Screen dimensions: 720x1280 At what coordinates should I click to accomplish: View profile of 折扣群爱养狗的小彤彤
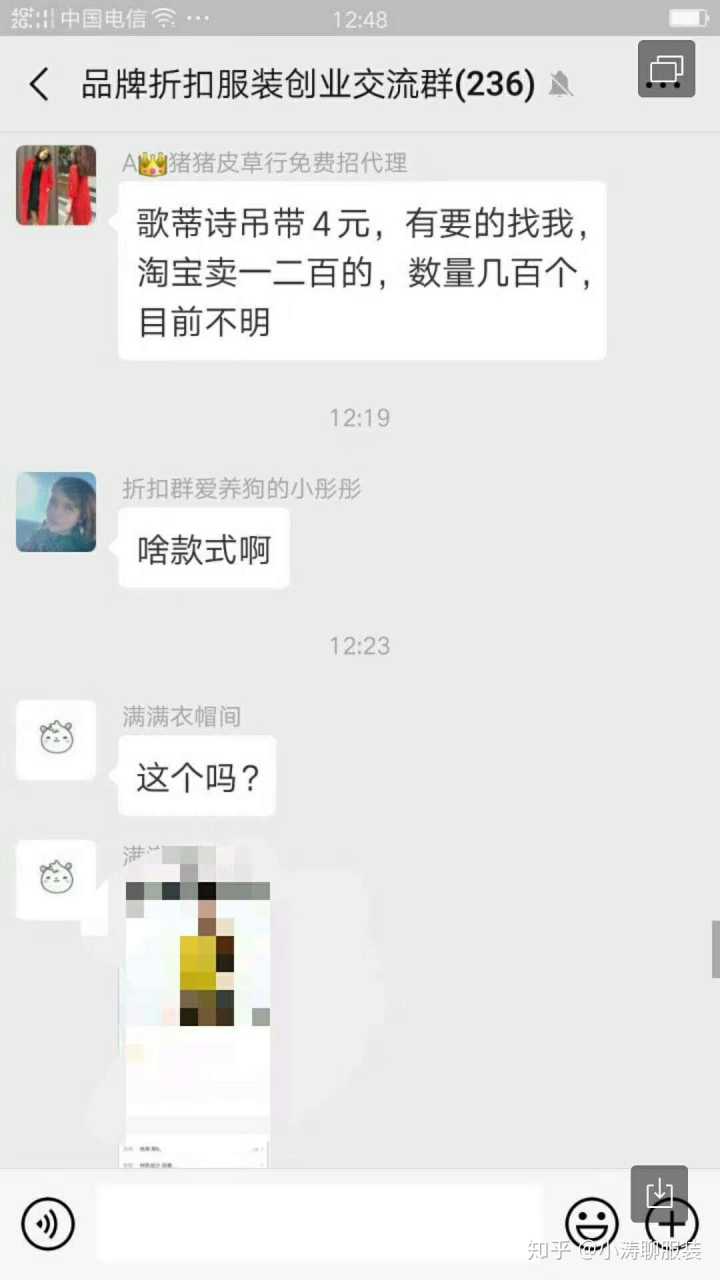tap(56, 512)
